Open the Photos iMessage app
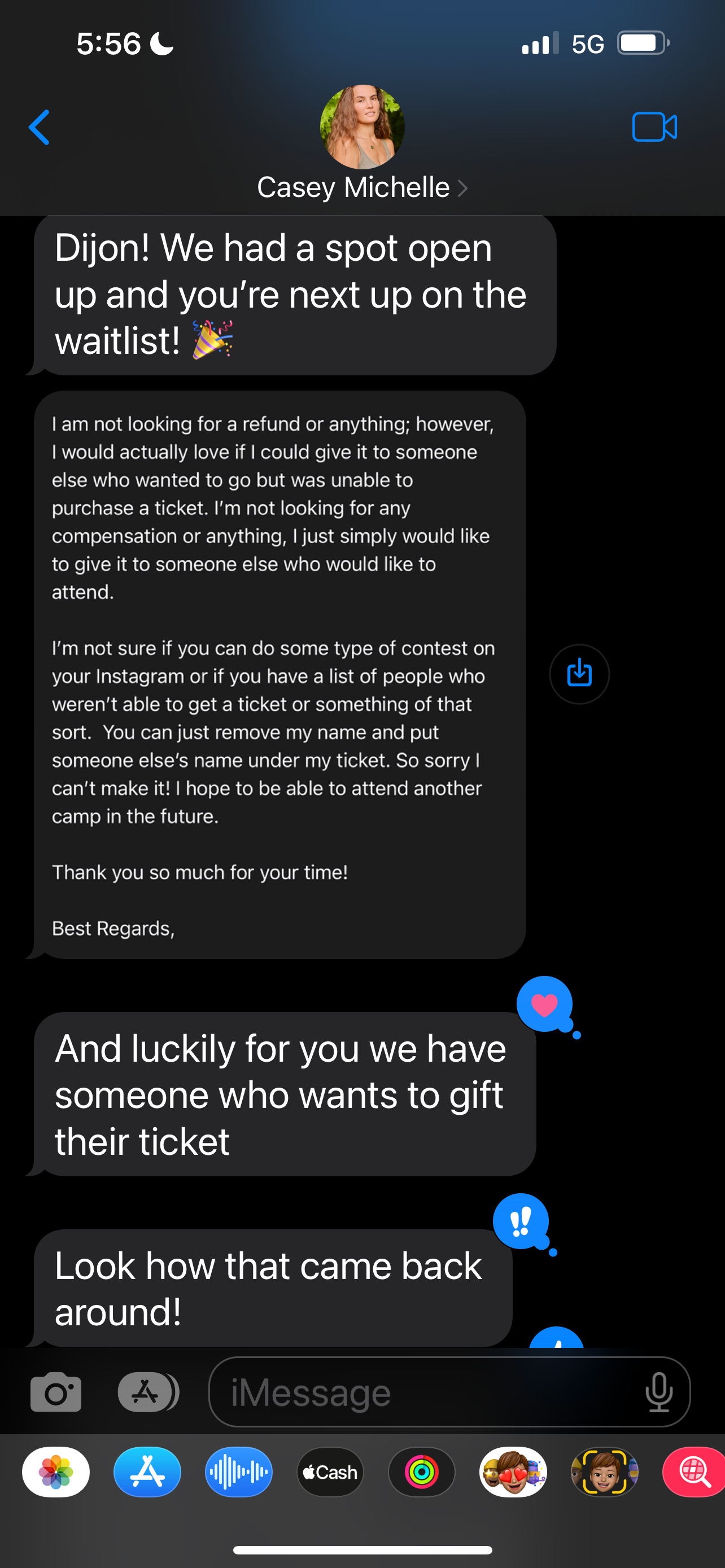This screenshot has width=725, height=1568. pos(56,1472)
